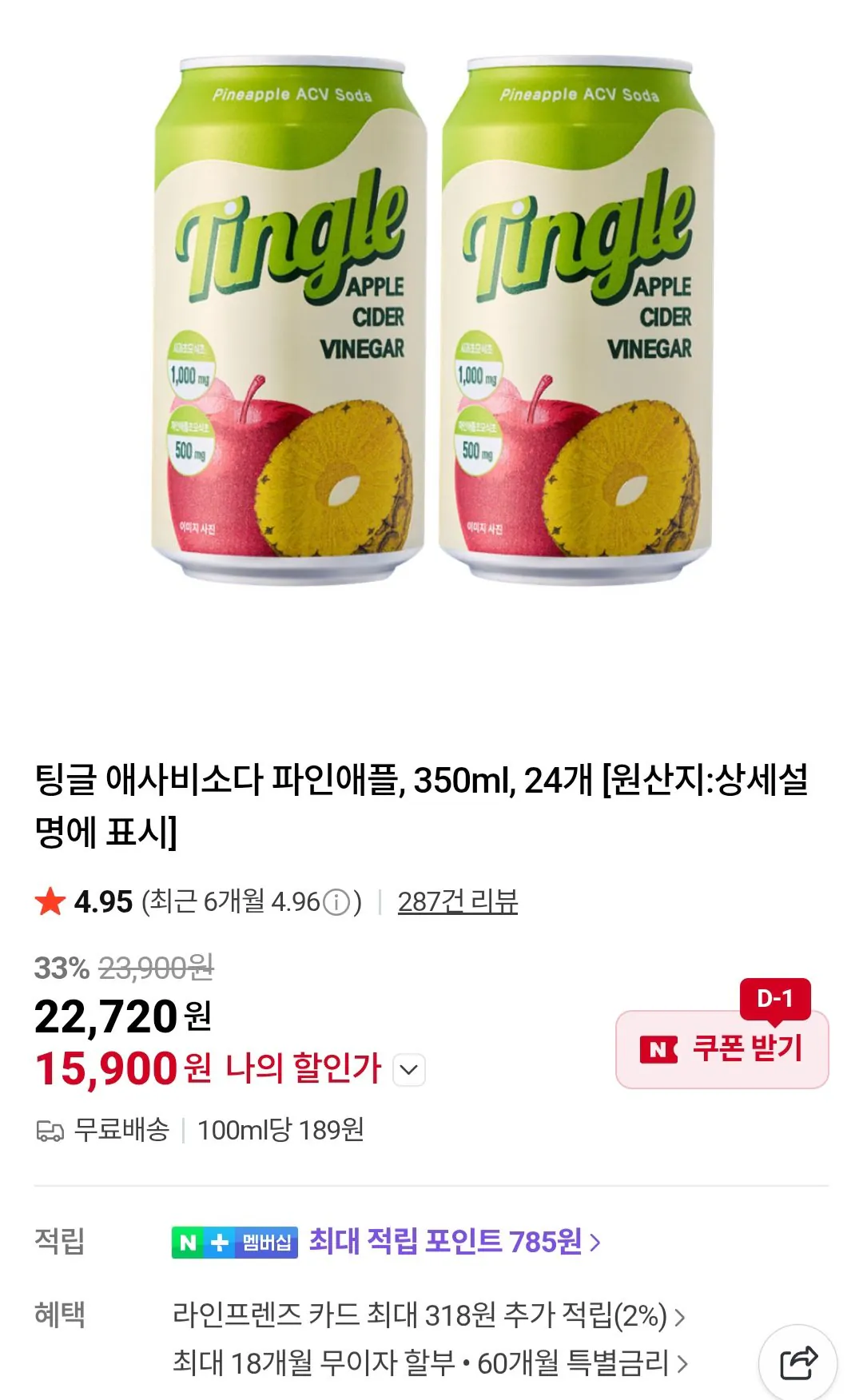Expand the 나의 할인가 price details chevron
The width and height of the screenshot is (863, 1400).
(409, 1068)
